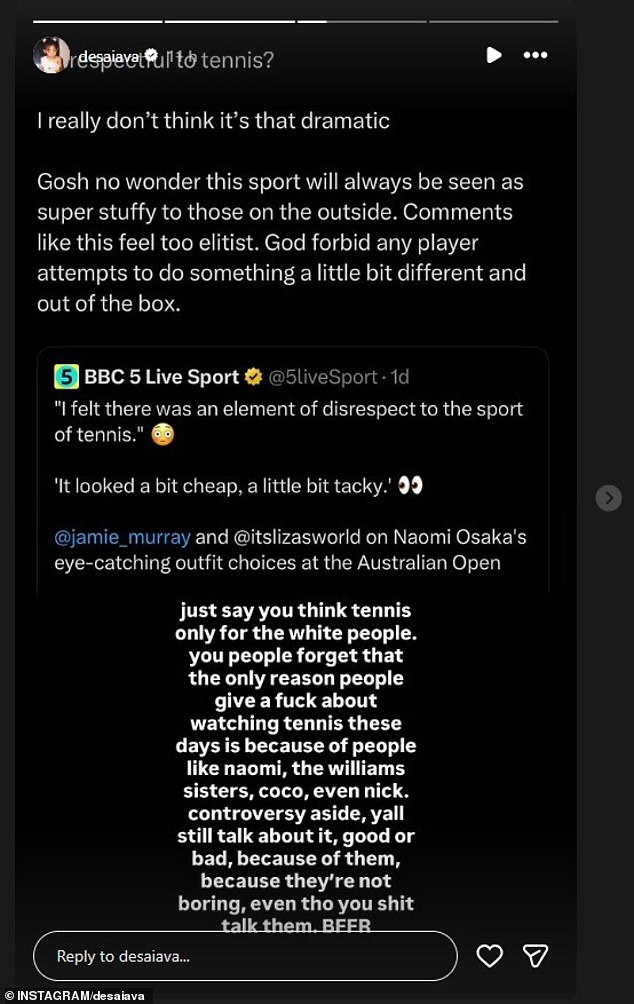This screenshot has height=1004, width=634.
Task: Like this story with the heart
Action: pyautogui.click(x=489, y=956)
